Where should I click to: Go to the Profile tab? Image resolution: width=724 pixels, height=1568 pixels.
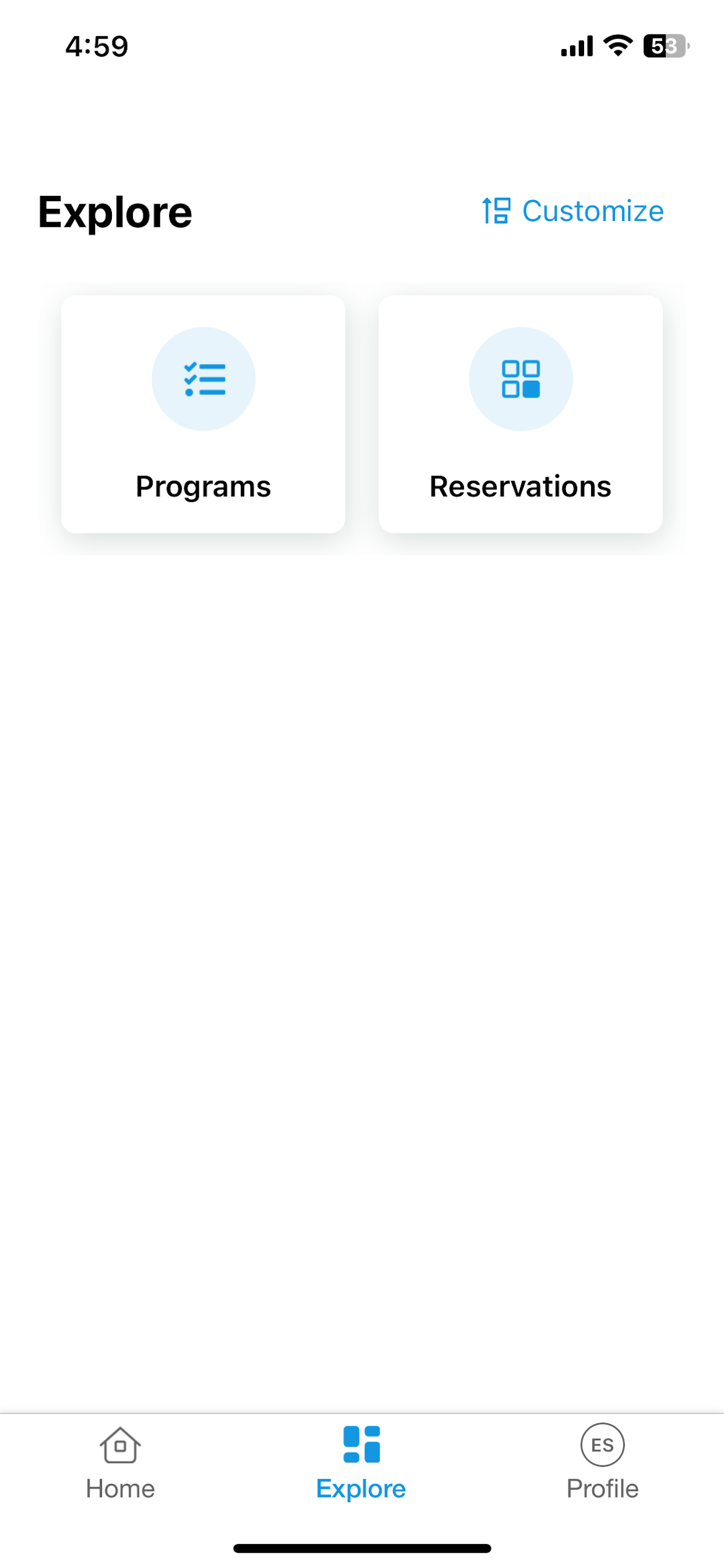tap(602, 1462)
